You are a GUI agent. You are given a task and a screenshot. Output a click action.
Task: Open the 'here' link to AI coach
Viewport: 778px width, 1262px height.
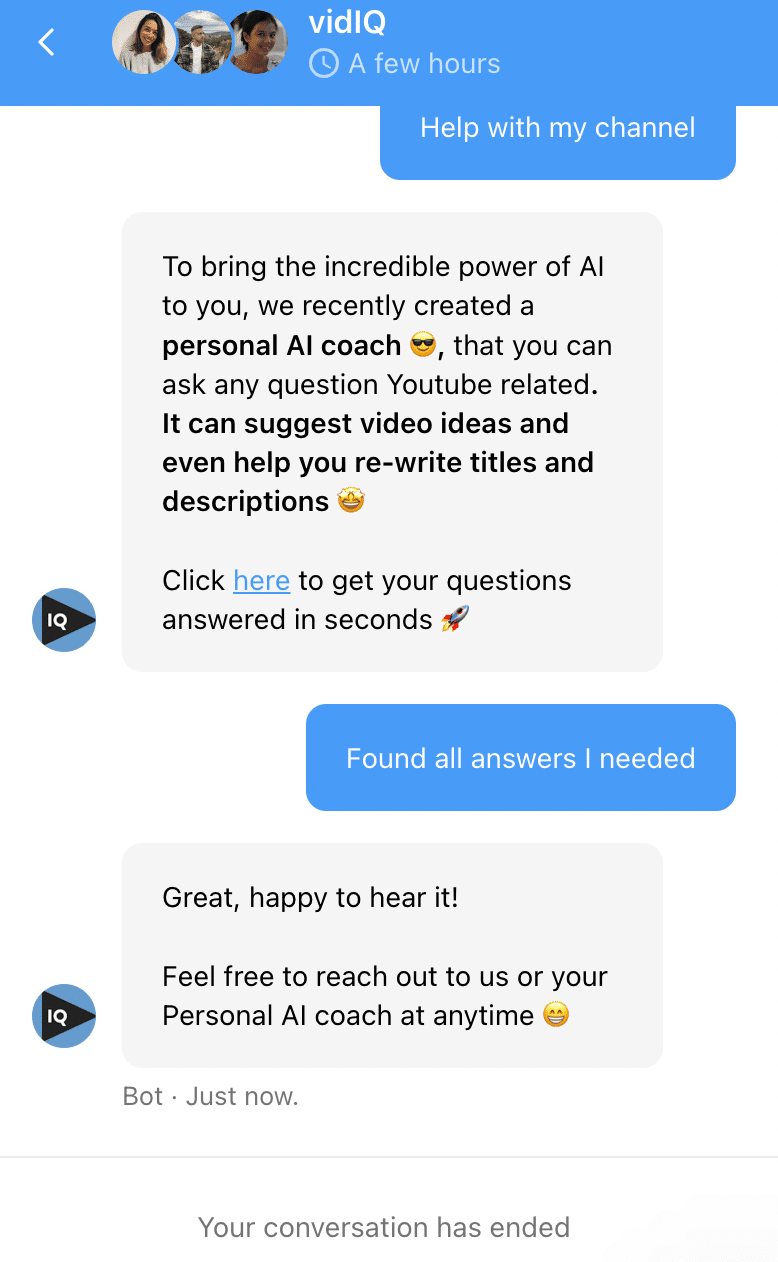261,581
